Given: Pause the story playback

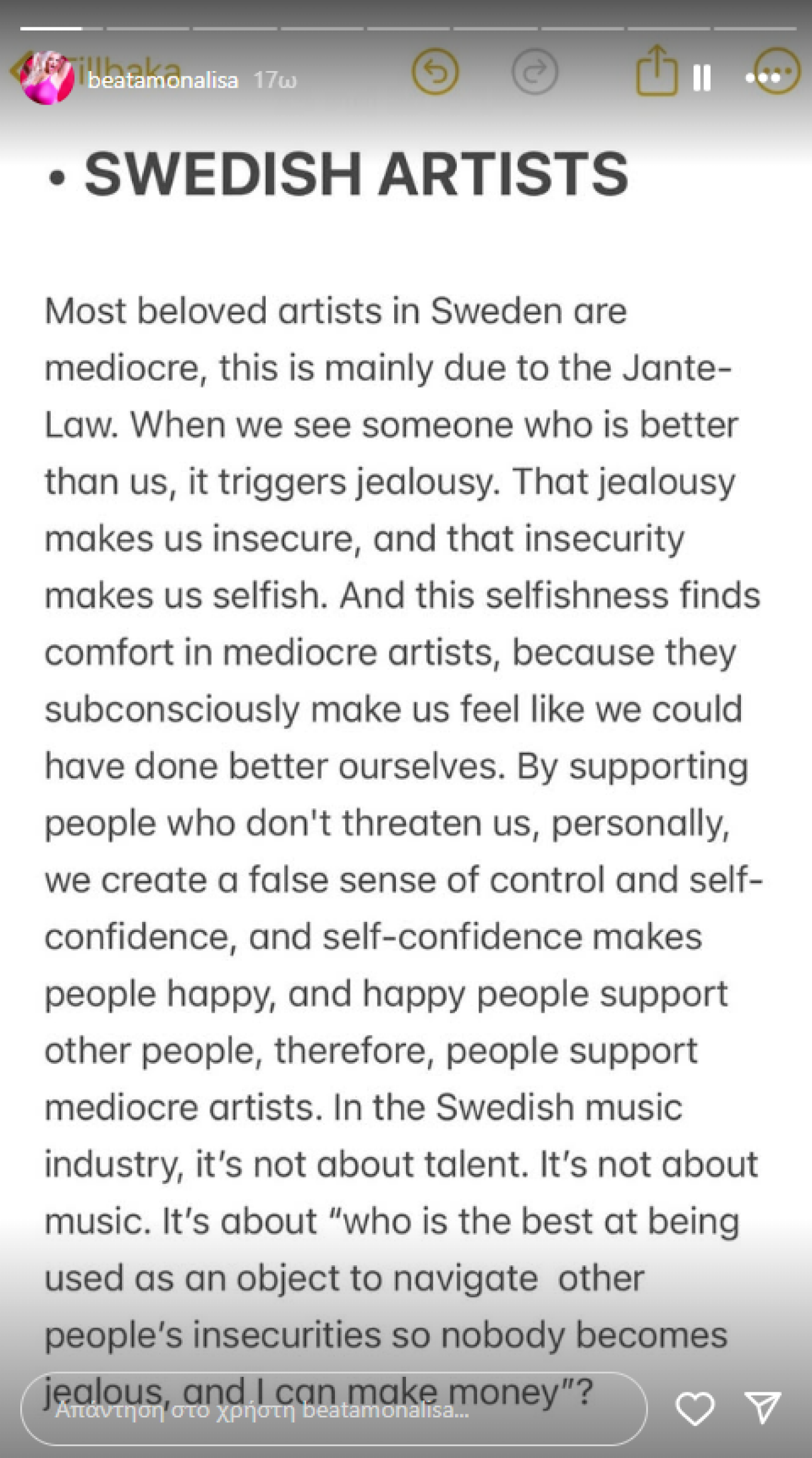Looking at the screenshot, I should pos(702,78).
